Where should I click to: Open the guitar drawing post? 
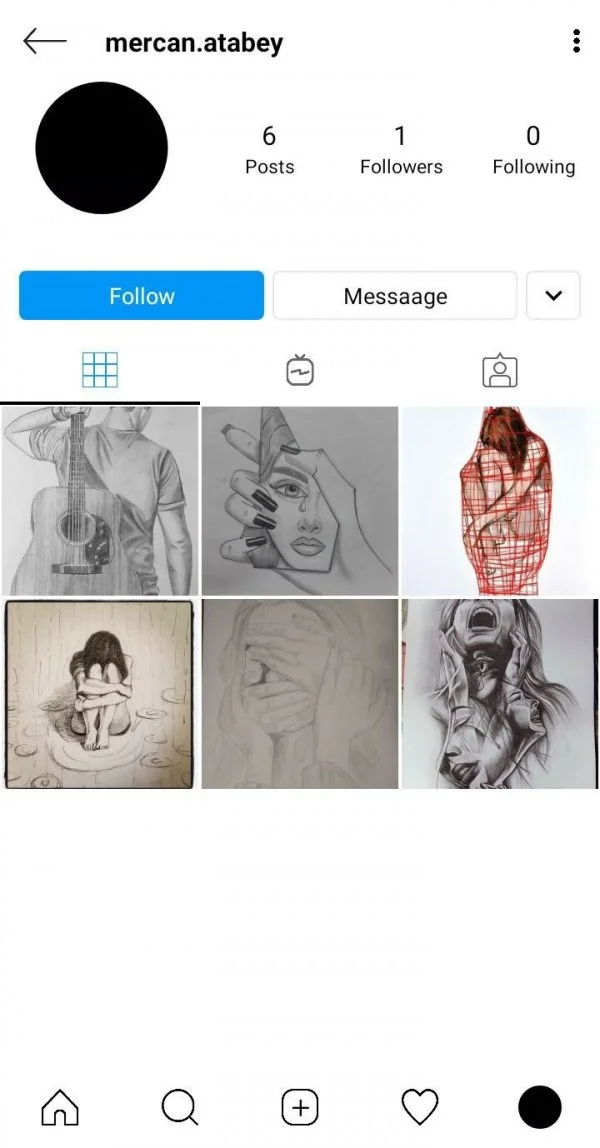click(x=99, y=500)
